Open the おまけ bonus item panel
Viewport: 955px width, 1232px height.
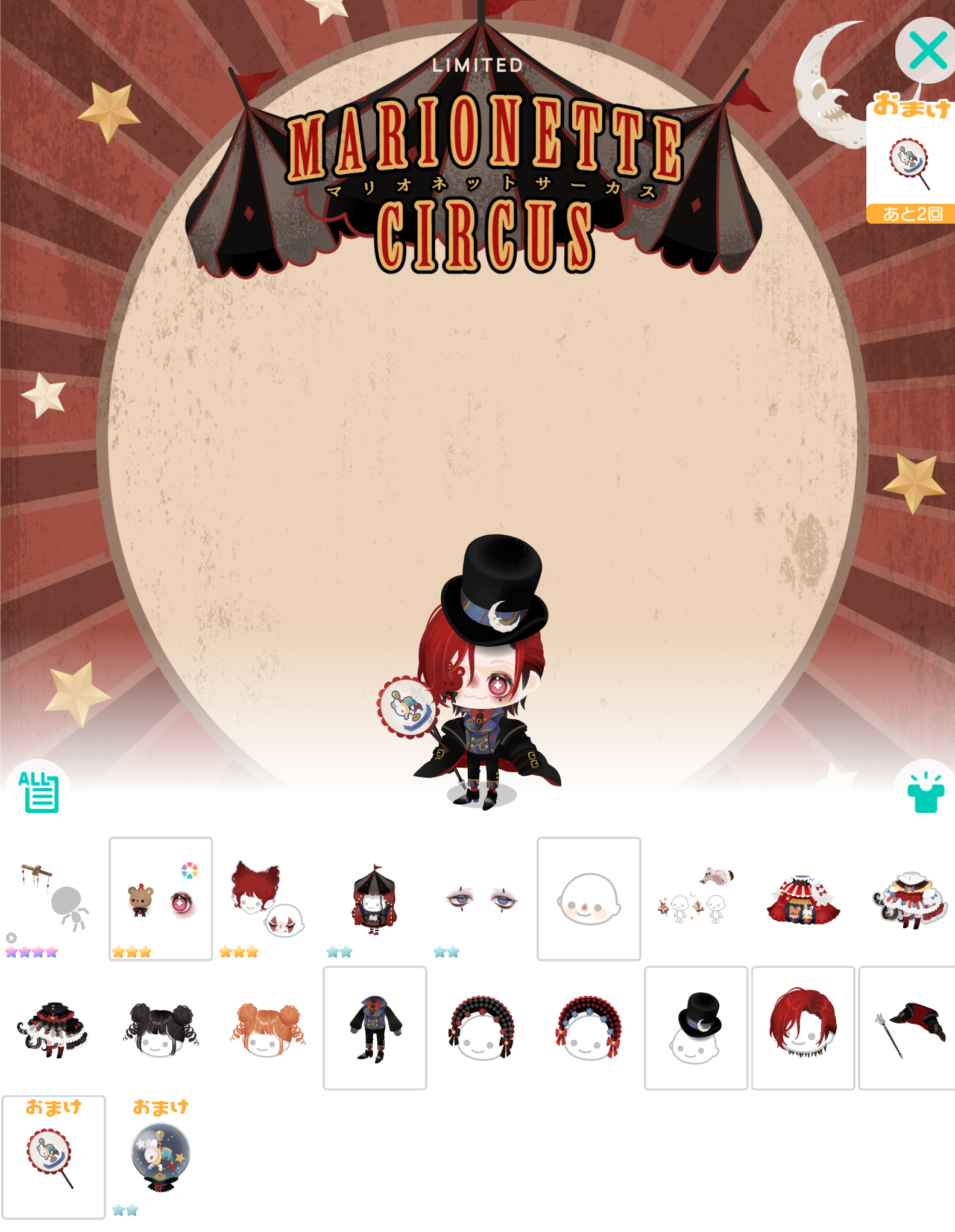click(911, 158)
